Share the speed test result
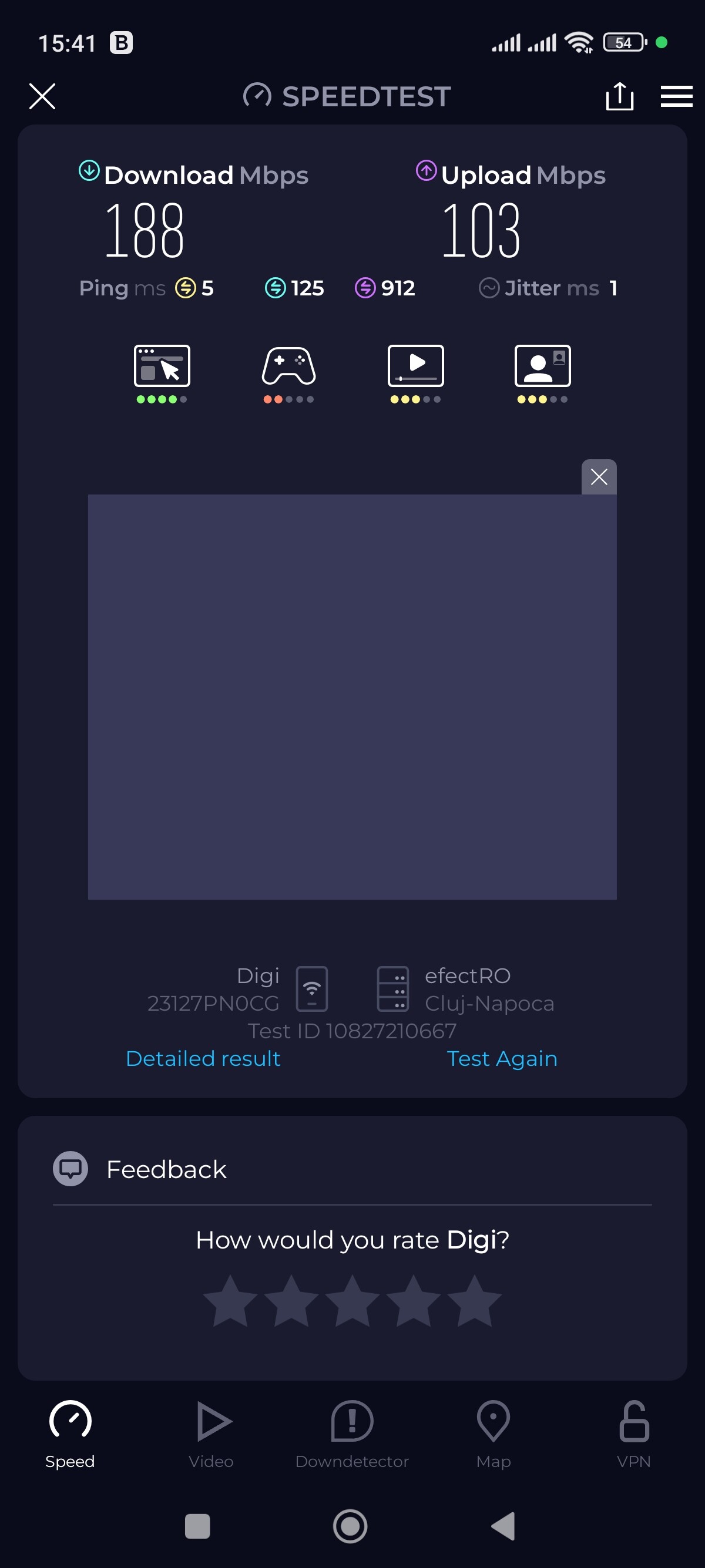This screenshot has width=705, height=1568. coord(620,96)
